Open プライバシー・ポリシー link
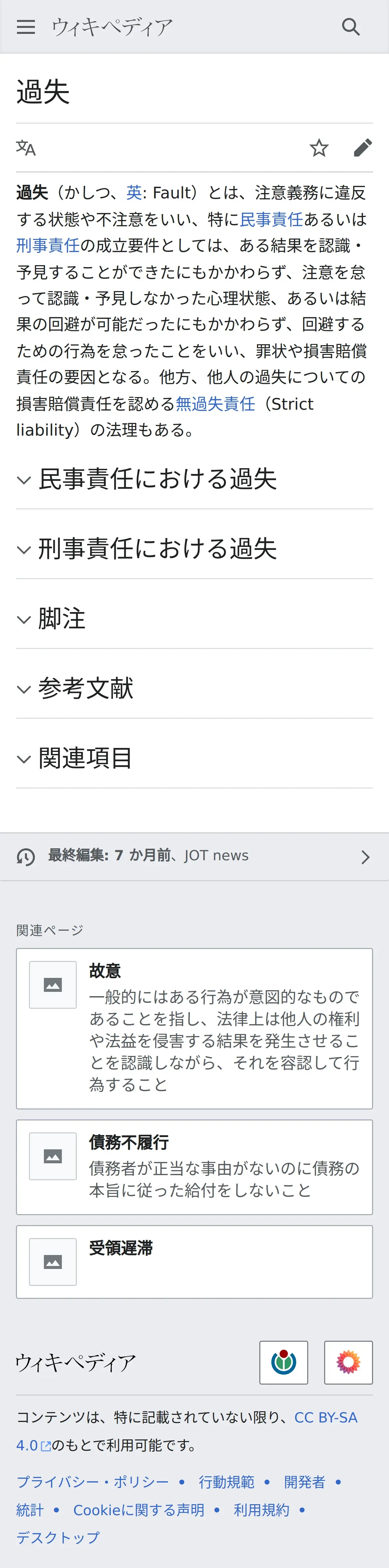Screen dimensions: 389x1568 pos(92,1482)
